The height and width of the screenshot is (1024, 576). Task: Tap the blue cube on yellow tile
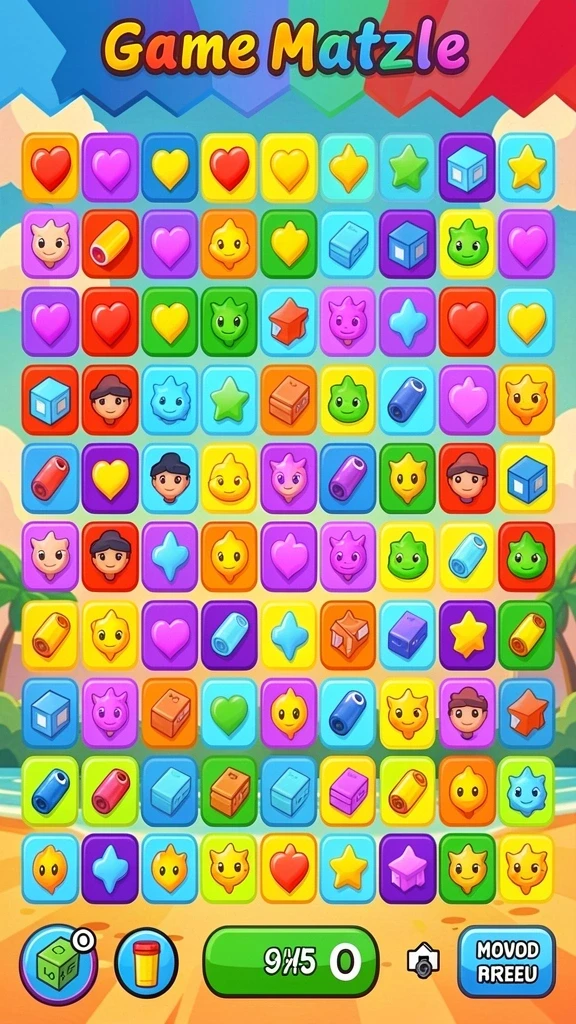(x=526, y=478)
